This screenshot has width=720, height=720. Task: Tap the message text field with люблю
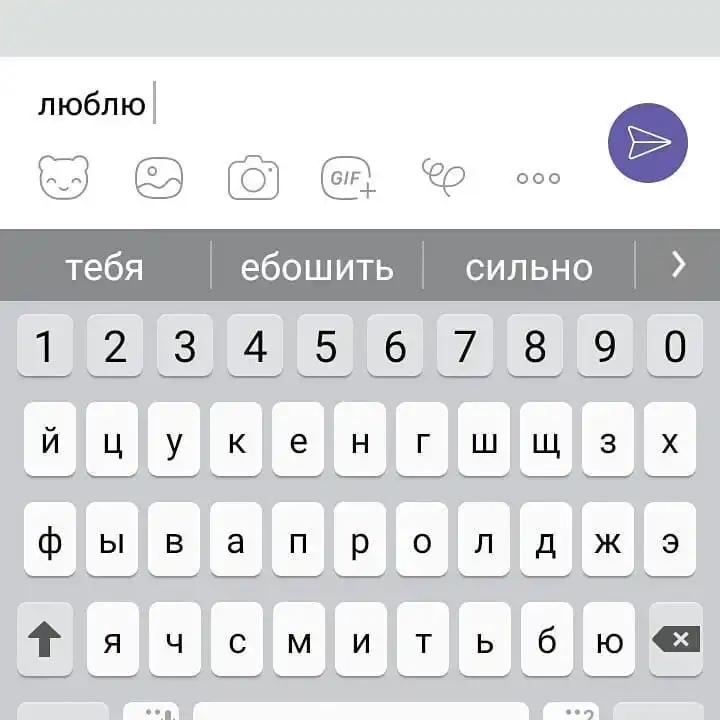(300, 105)
